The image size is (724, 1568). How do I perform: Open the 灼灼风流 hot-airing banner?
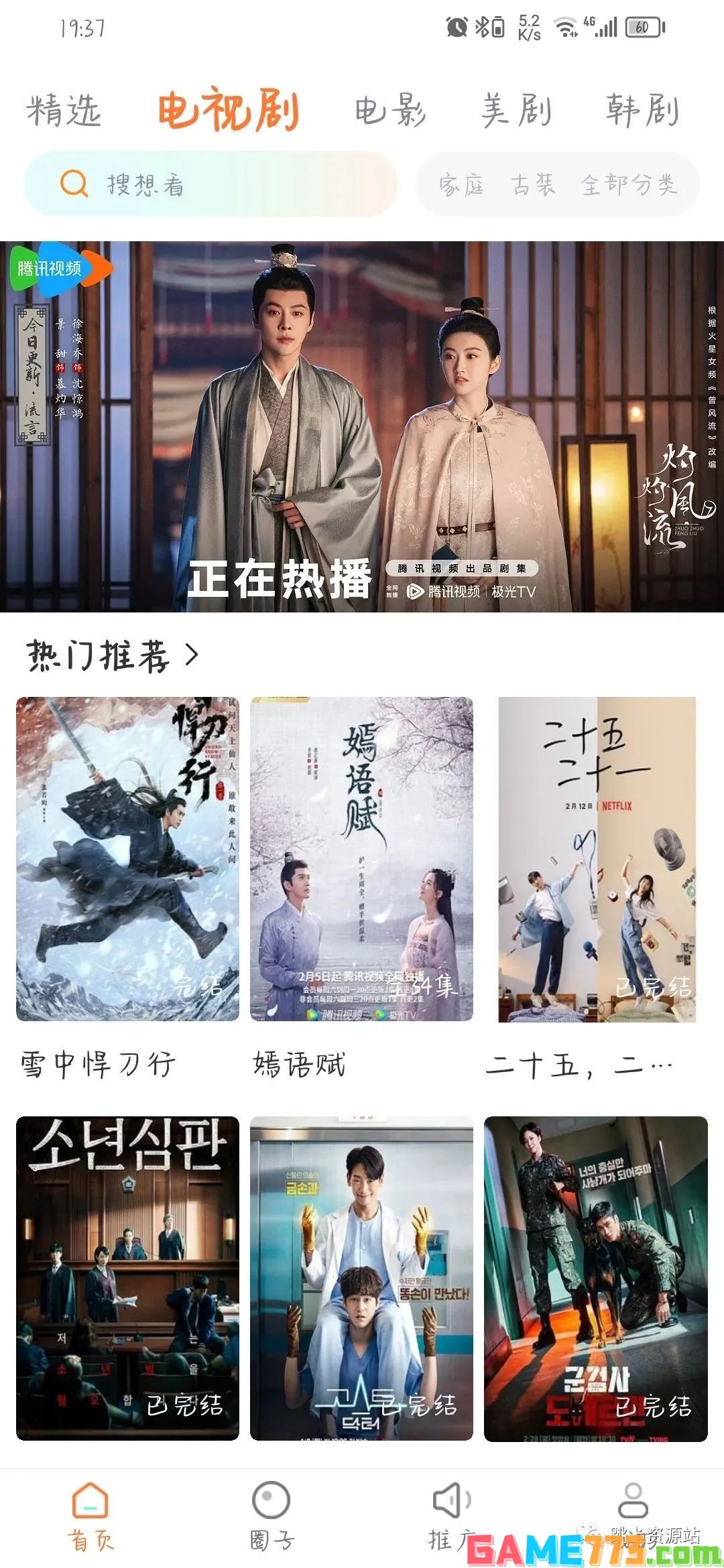(362, 427)
